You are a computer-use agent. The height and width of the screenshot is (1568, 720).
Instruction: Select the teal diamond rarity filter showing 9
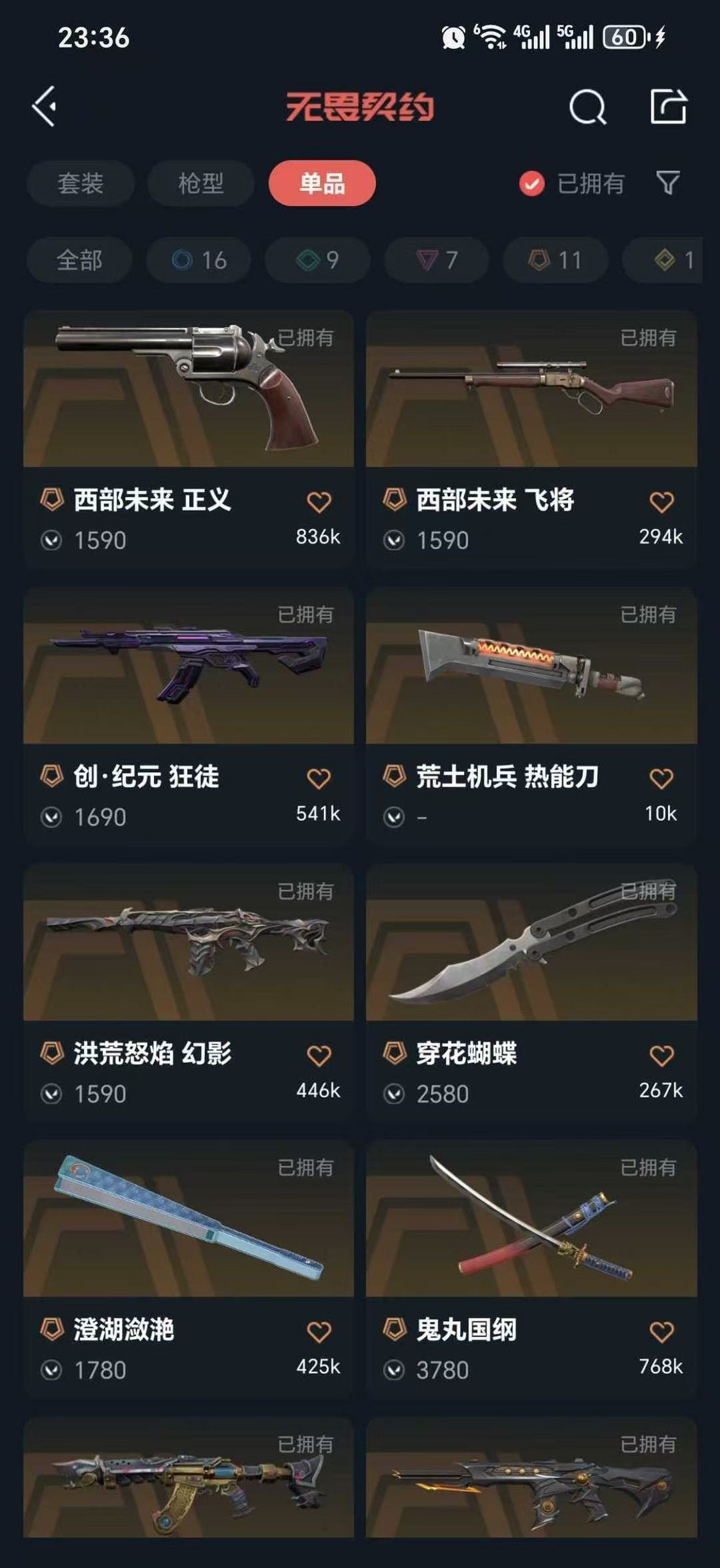tap(316, 260)
